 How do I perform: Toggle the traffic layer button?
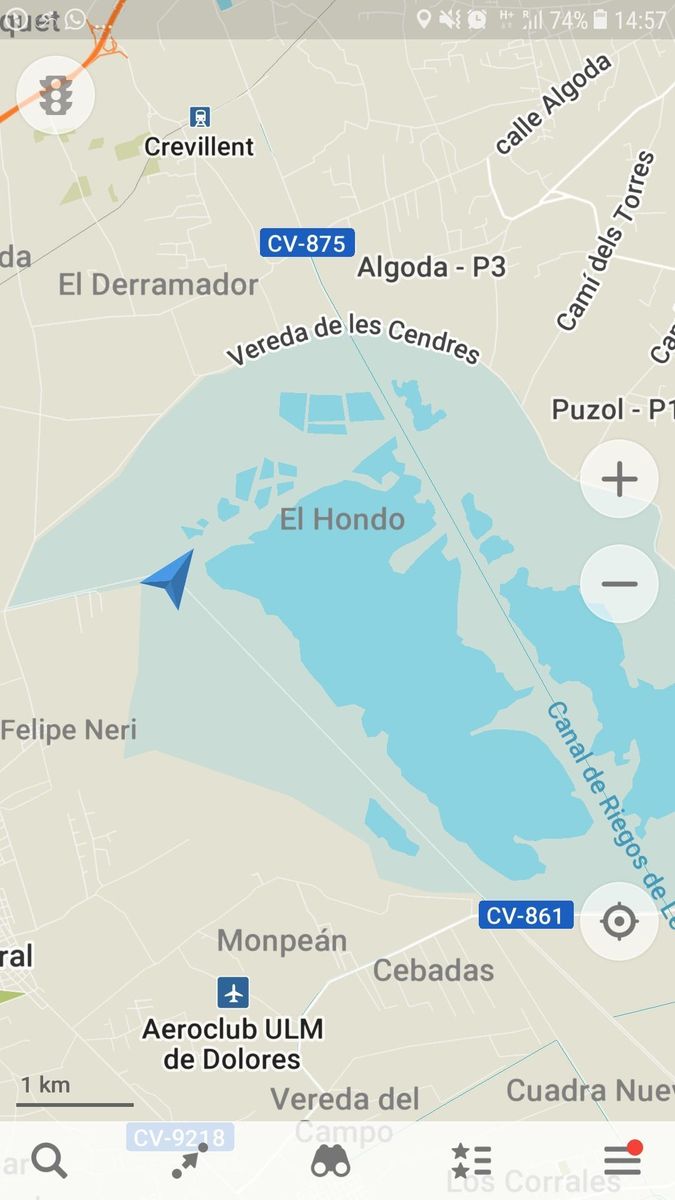56,95
